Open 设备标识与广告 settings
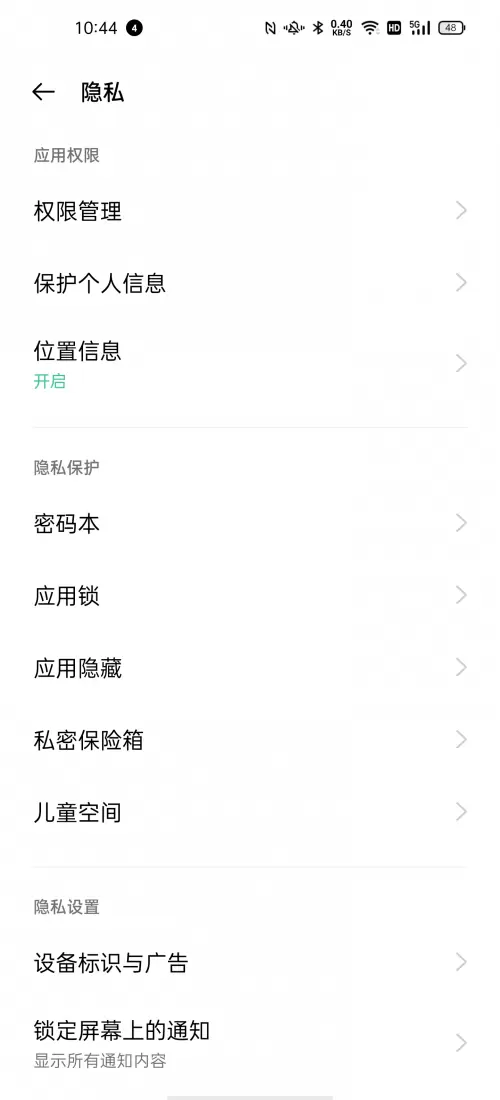This screenshot has height=1100, width=500. coord(250,962)
